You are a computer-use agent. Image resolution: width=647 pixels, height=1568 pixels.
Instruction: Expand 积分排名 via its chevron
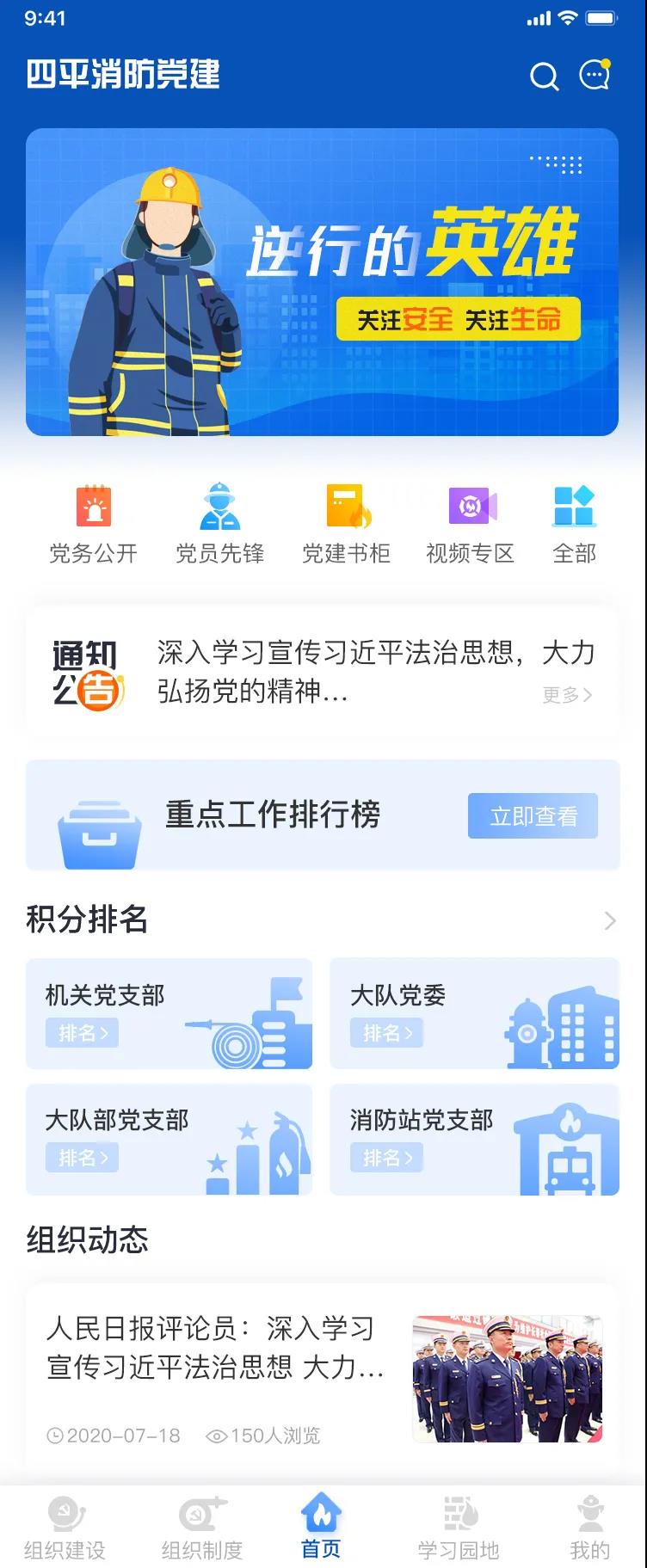click(610, 920)
